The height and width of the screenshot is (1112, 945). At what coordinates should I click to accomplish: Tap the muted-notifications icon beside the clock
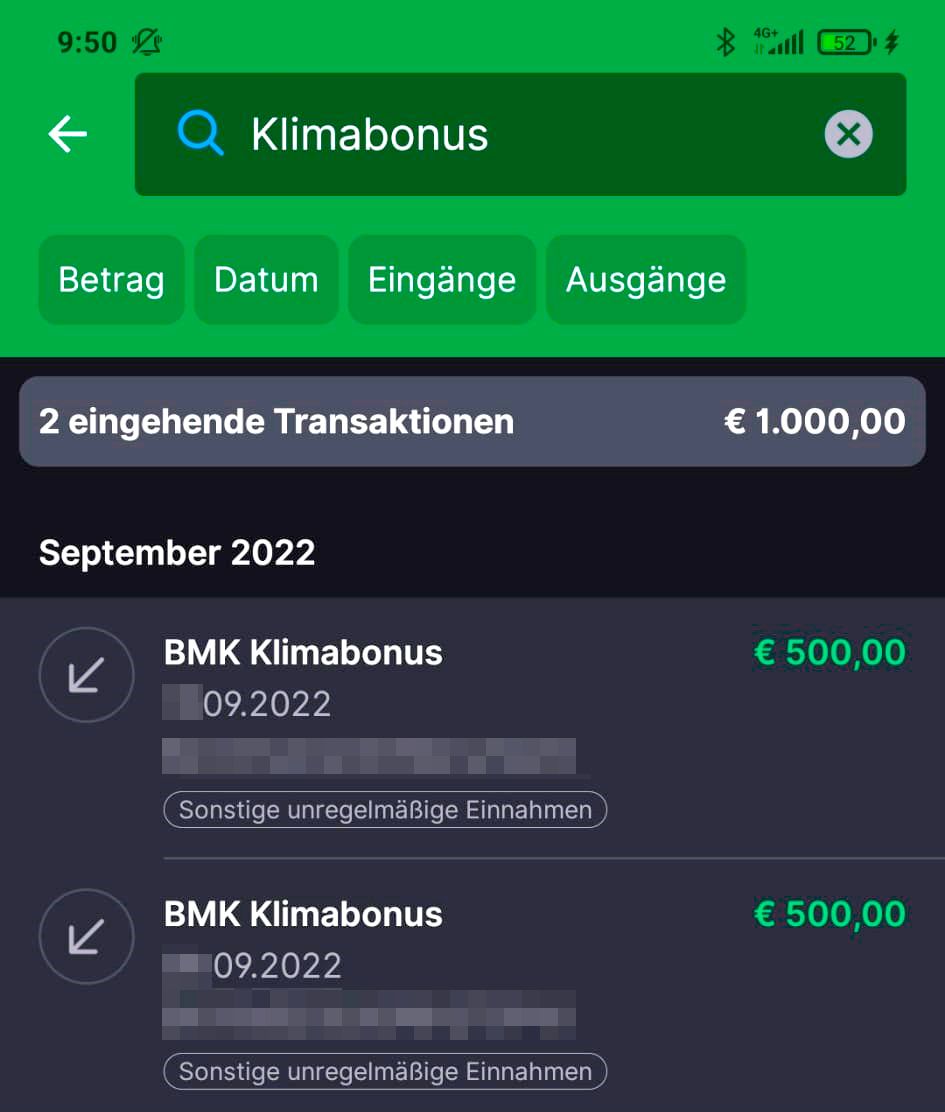tap(143, 41)
